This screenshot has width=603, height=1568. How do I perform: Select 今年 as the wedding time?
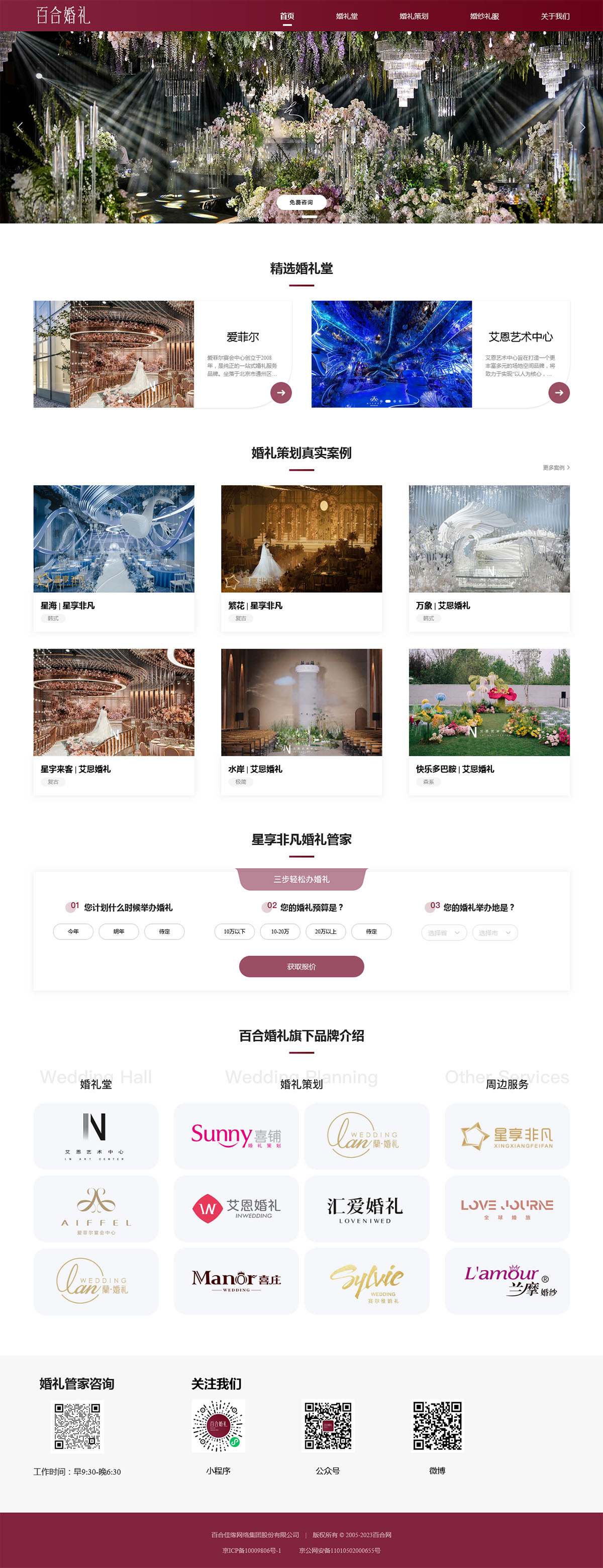[x=73, y=931]
